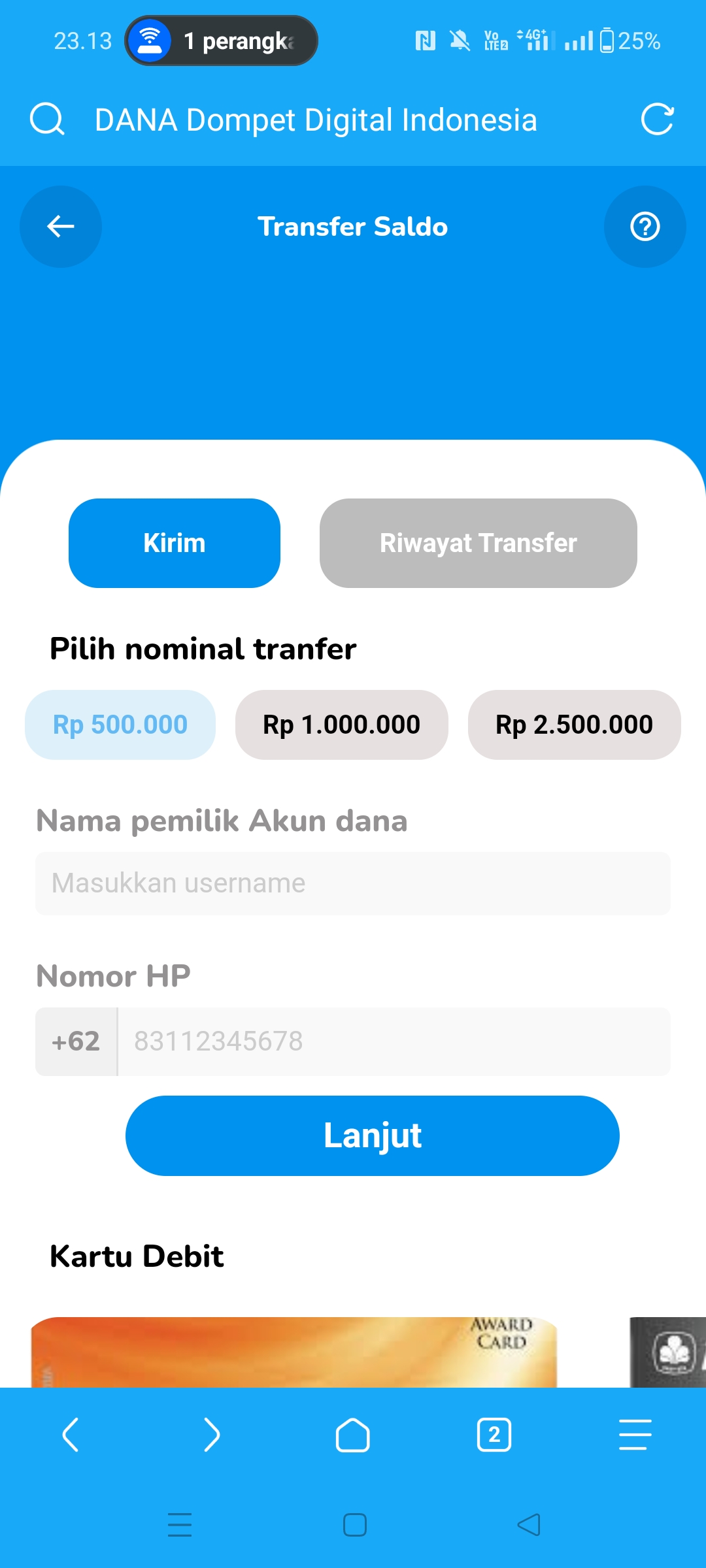Viewport: 706px width, 1568px height.
Task: Open the browser home page
Action: [x=353, y=1435]
